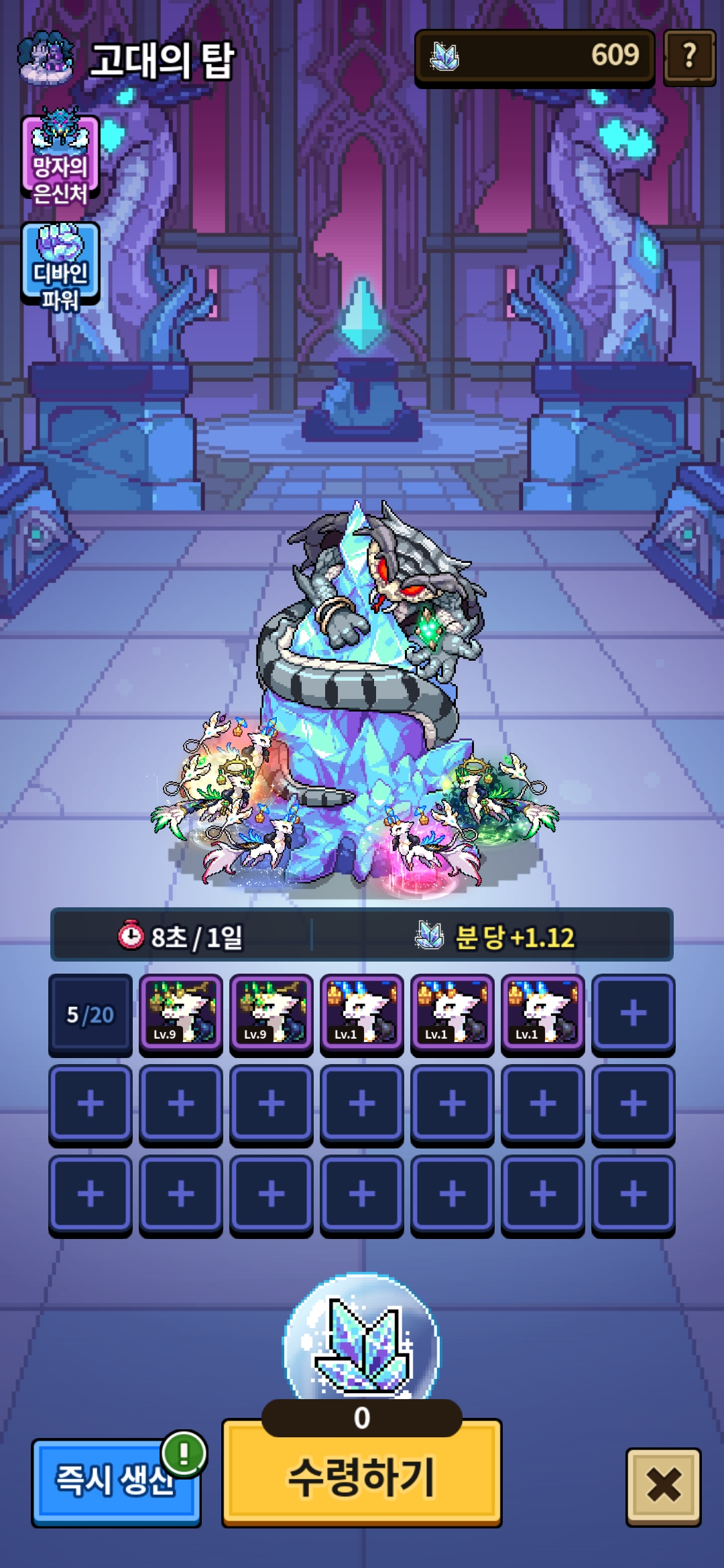Open the question mark help button
The width and height of the screenshot is (724, 1568).
[x=689, y=57]
